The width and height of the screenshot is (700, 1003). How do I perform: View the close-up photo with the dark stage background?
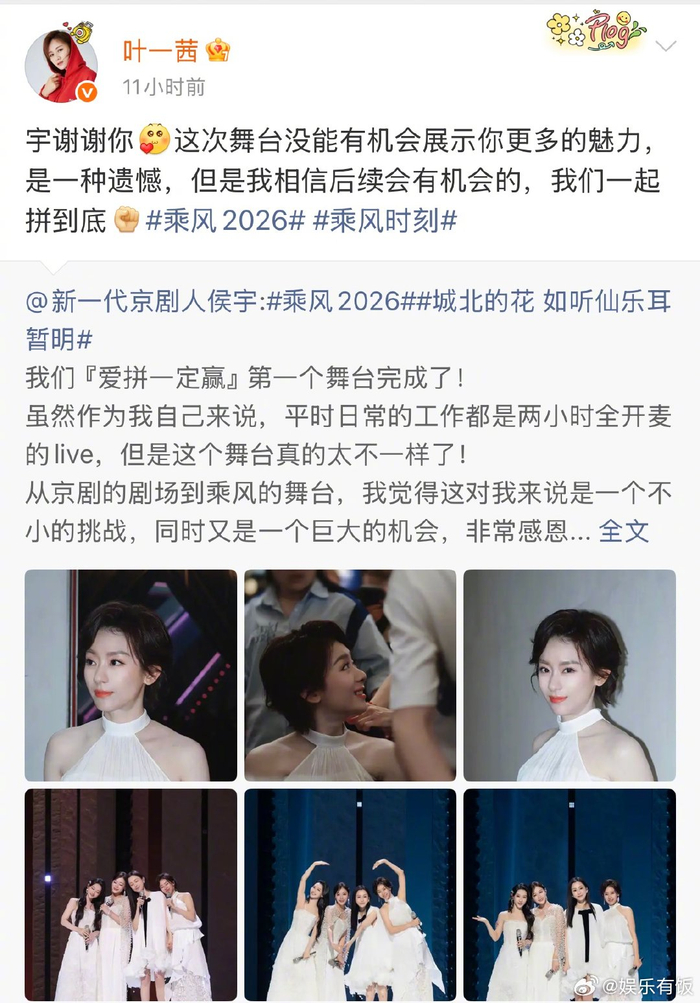coord(131,675)
